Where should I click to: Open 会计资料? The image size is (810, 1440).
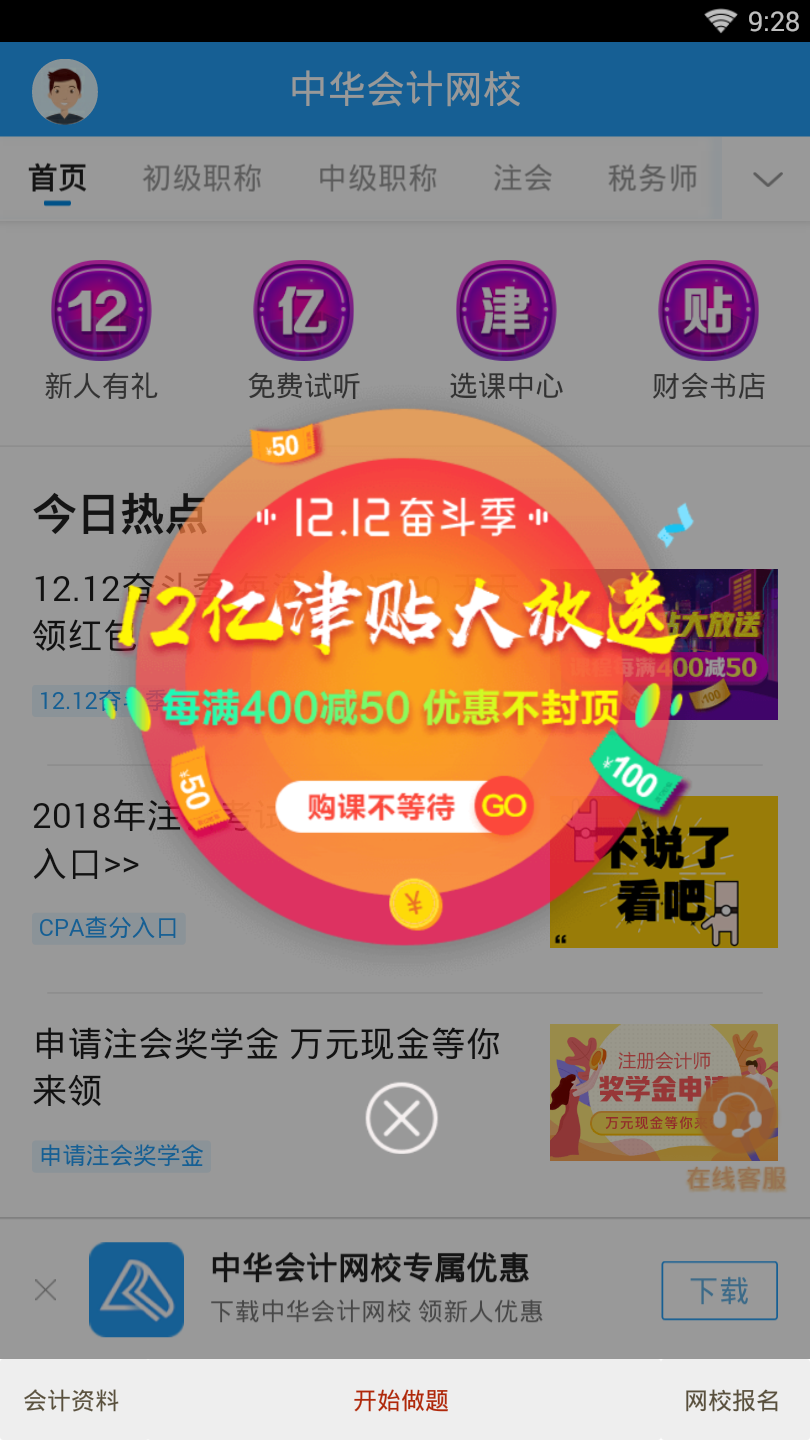point(71,1401)
